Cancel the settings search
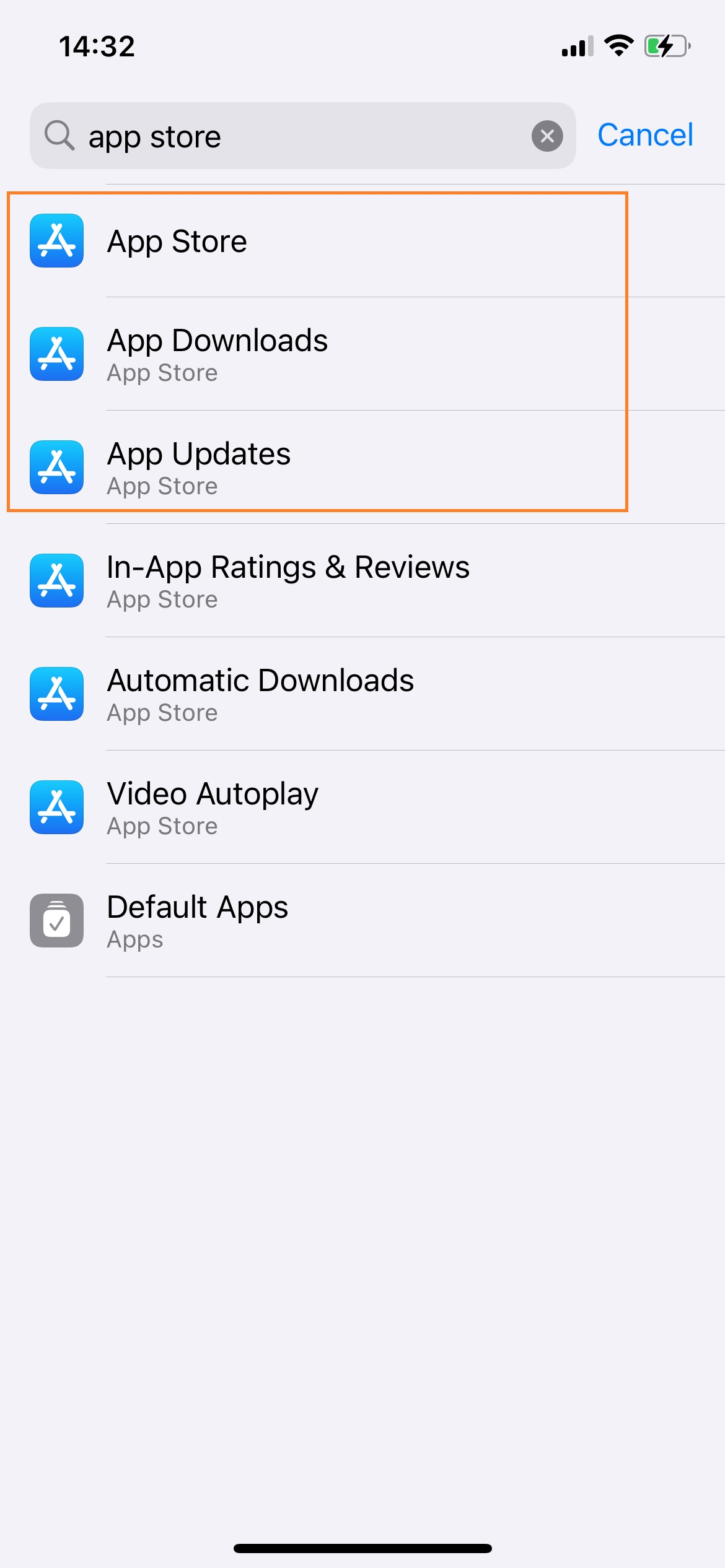The image size is (725, 1568). (645, 135)
